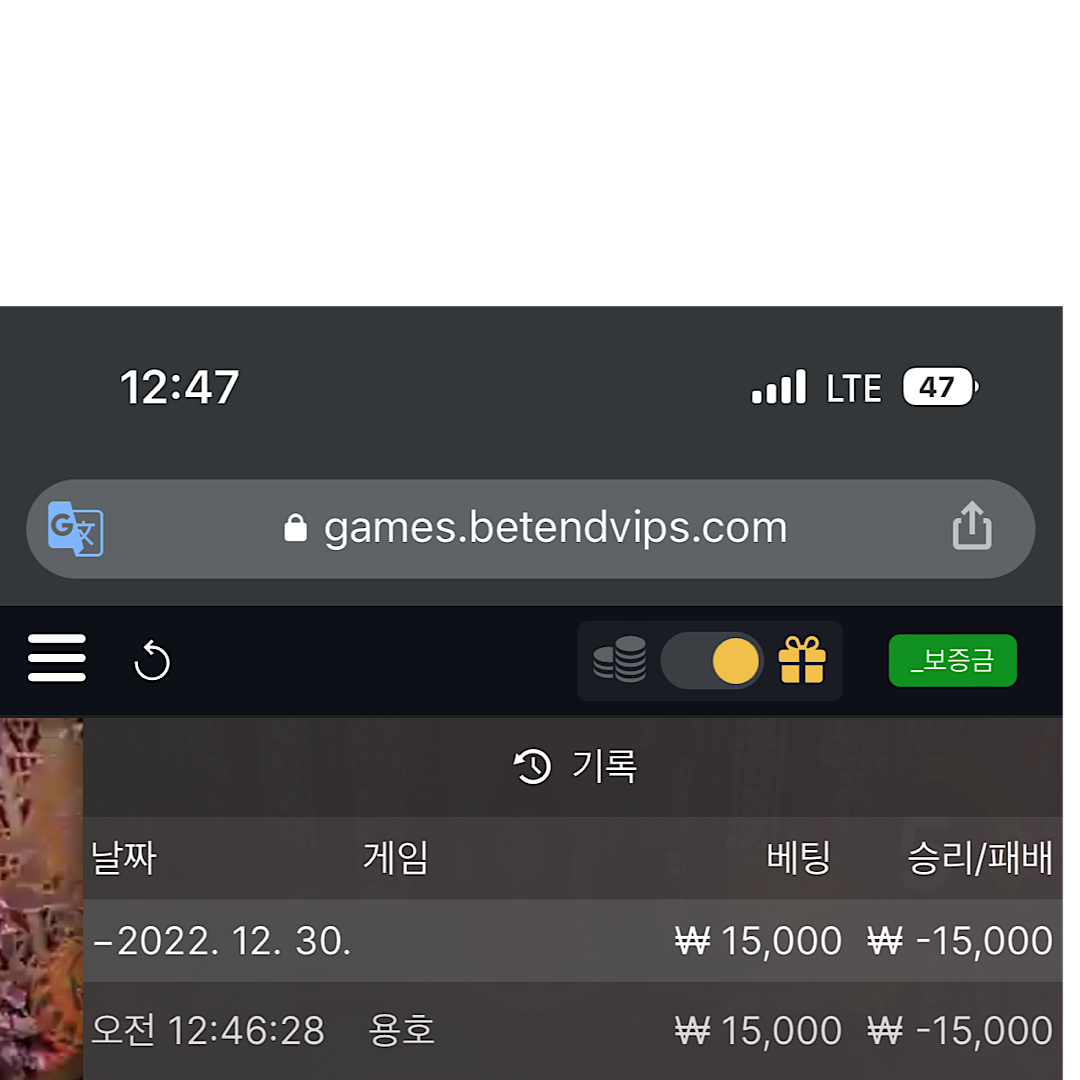The width and height of the screenshot is (1080, 1080).
Task: Tap the translate icon in address bar
Action: tap(76, 528)
